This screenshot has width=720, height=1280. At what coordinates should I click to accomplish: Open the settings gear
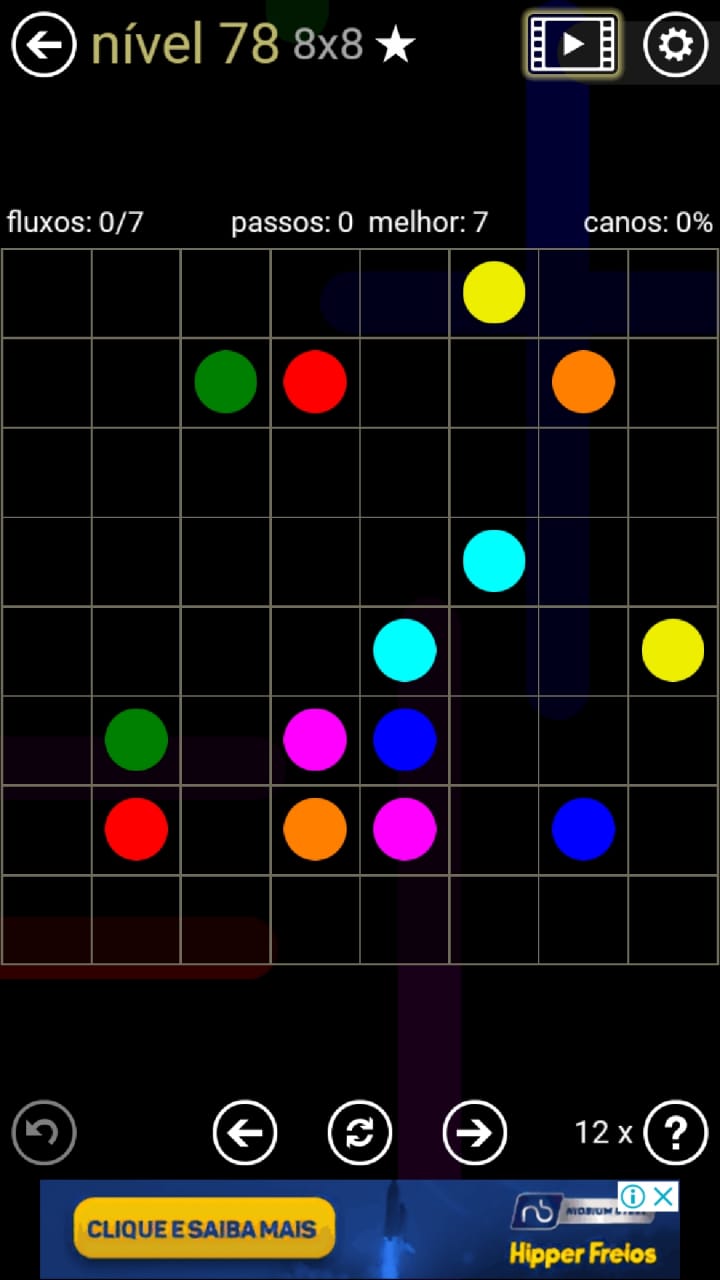(675, 44)
